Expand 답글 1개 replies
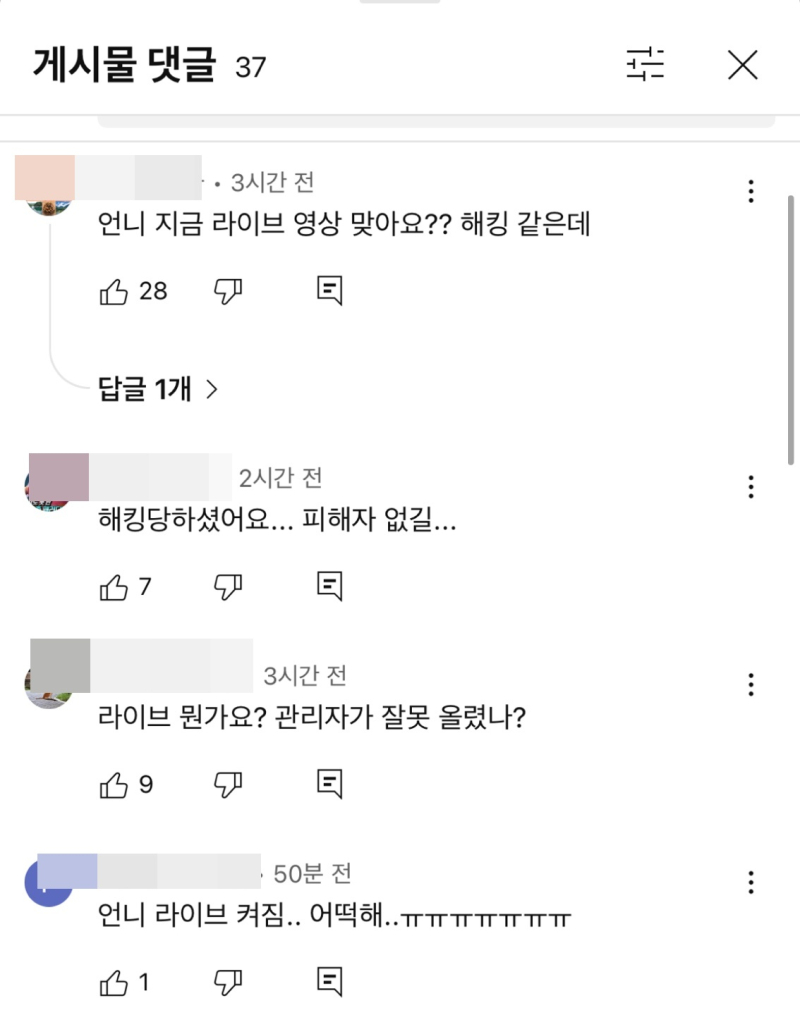This screenshot has height=1015, width=800. [x=157, y=389]
